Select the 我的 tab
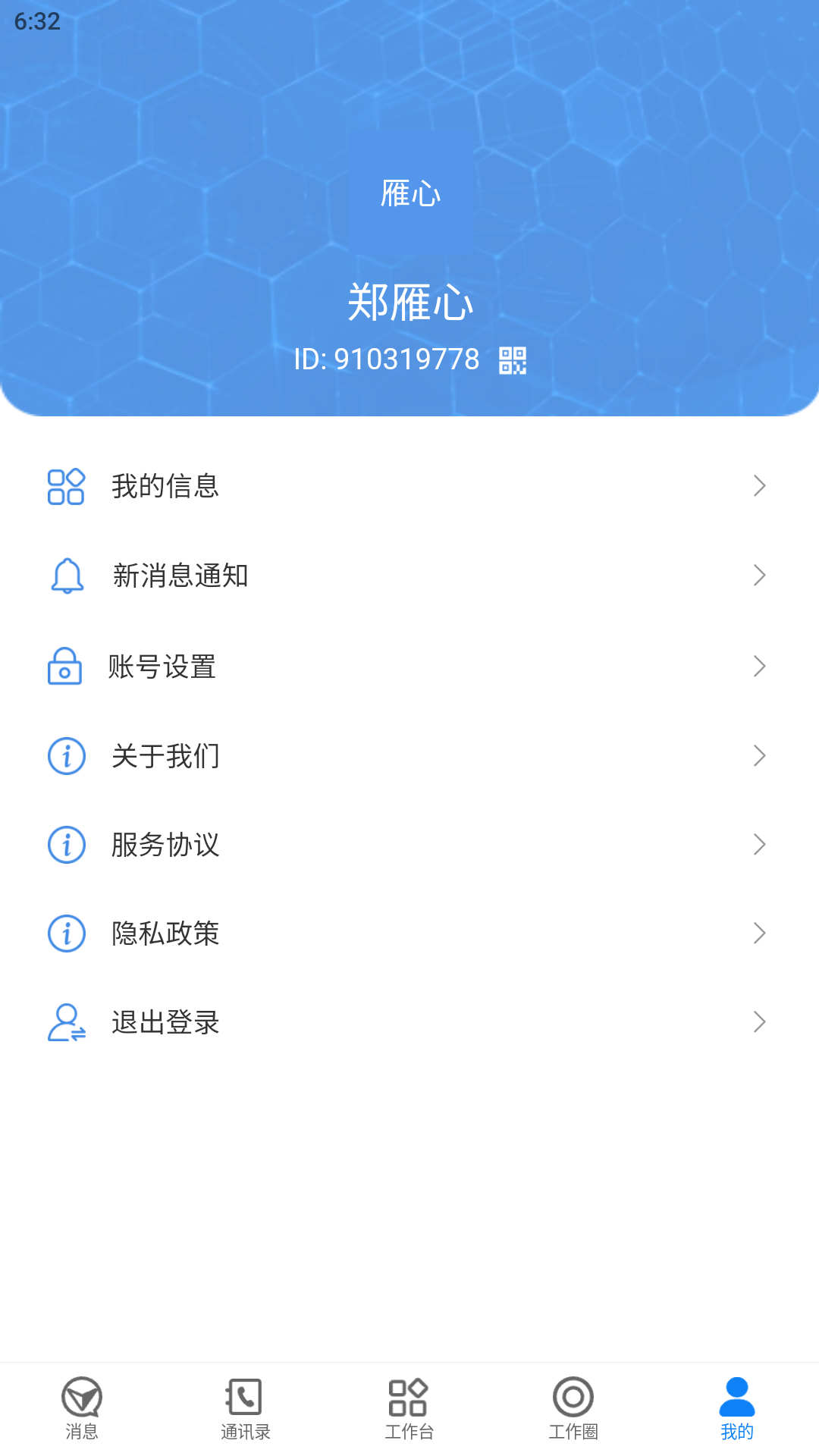This screenshot has width=819, height=1456. point(737,1408)
